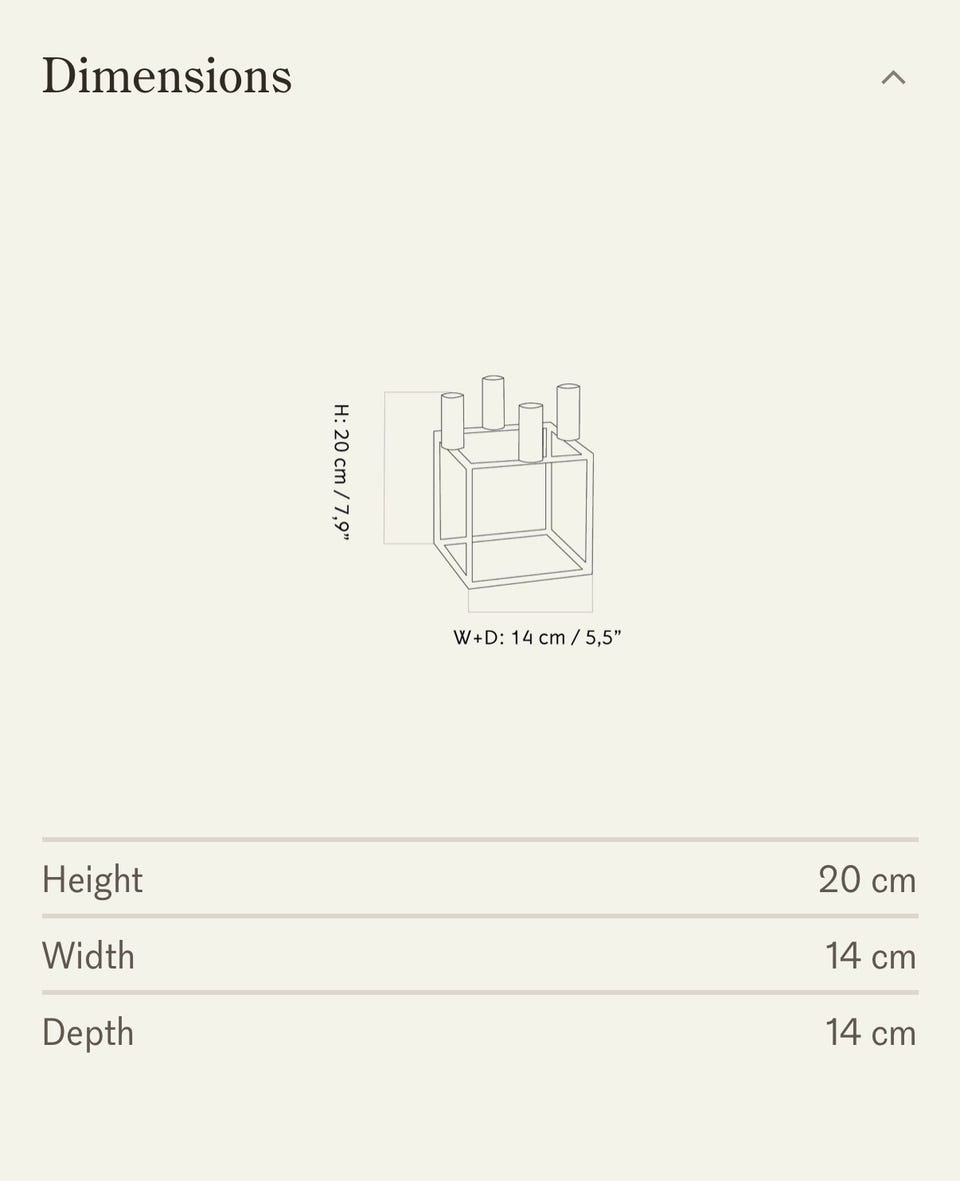Image resolution: width=960 pixels, height=1181 pixels.
Task: Collapse the Dimensions section
Action: [x=892, y=77]
